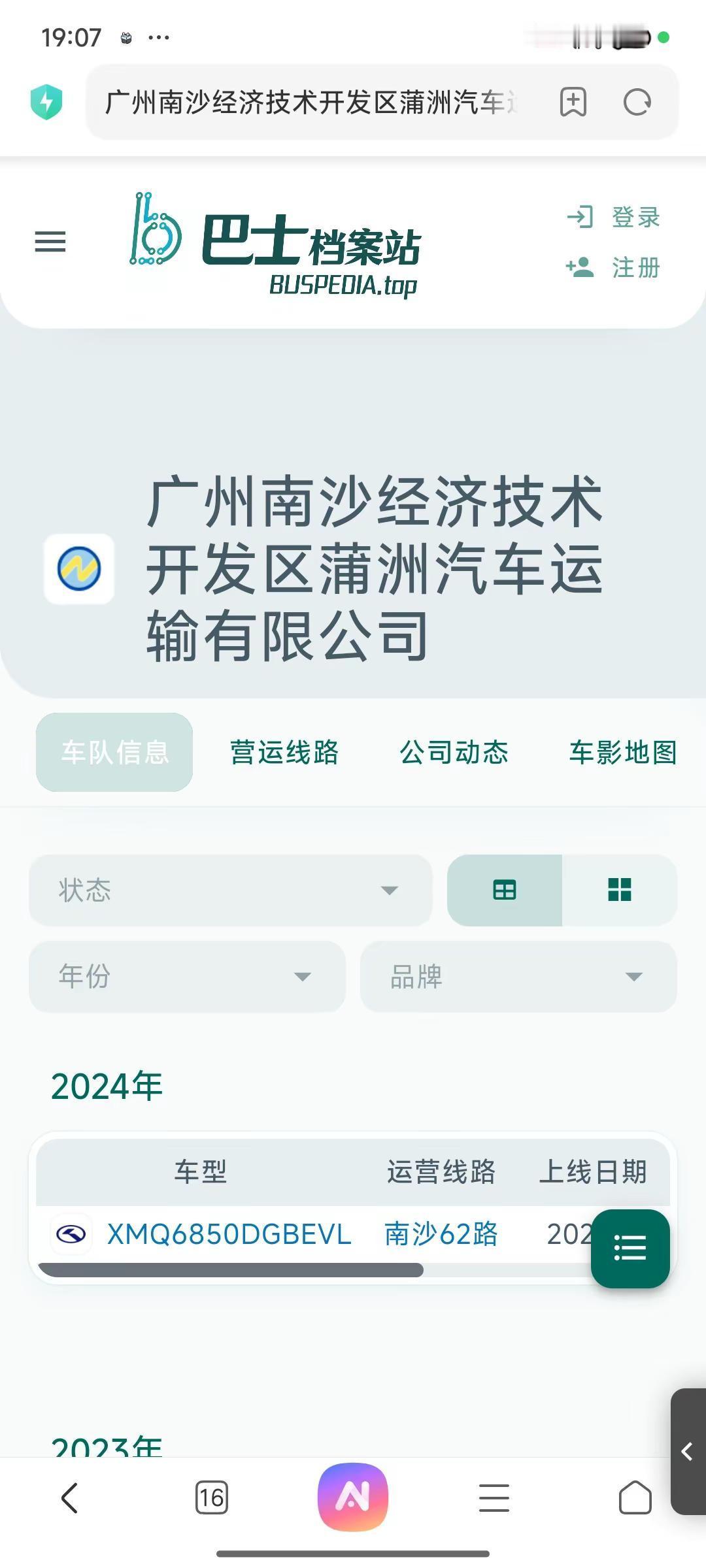The width and height of the screenshot is (706, 1568).
Task: Reload the page with refresh icon
Action: click(639, 103)
